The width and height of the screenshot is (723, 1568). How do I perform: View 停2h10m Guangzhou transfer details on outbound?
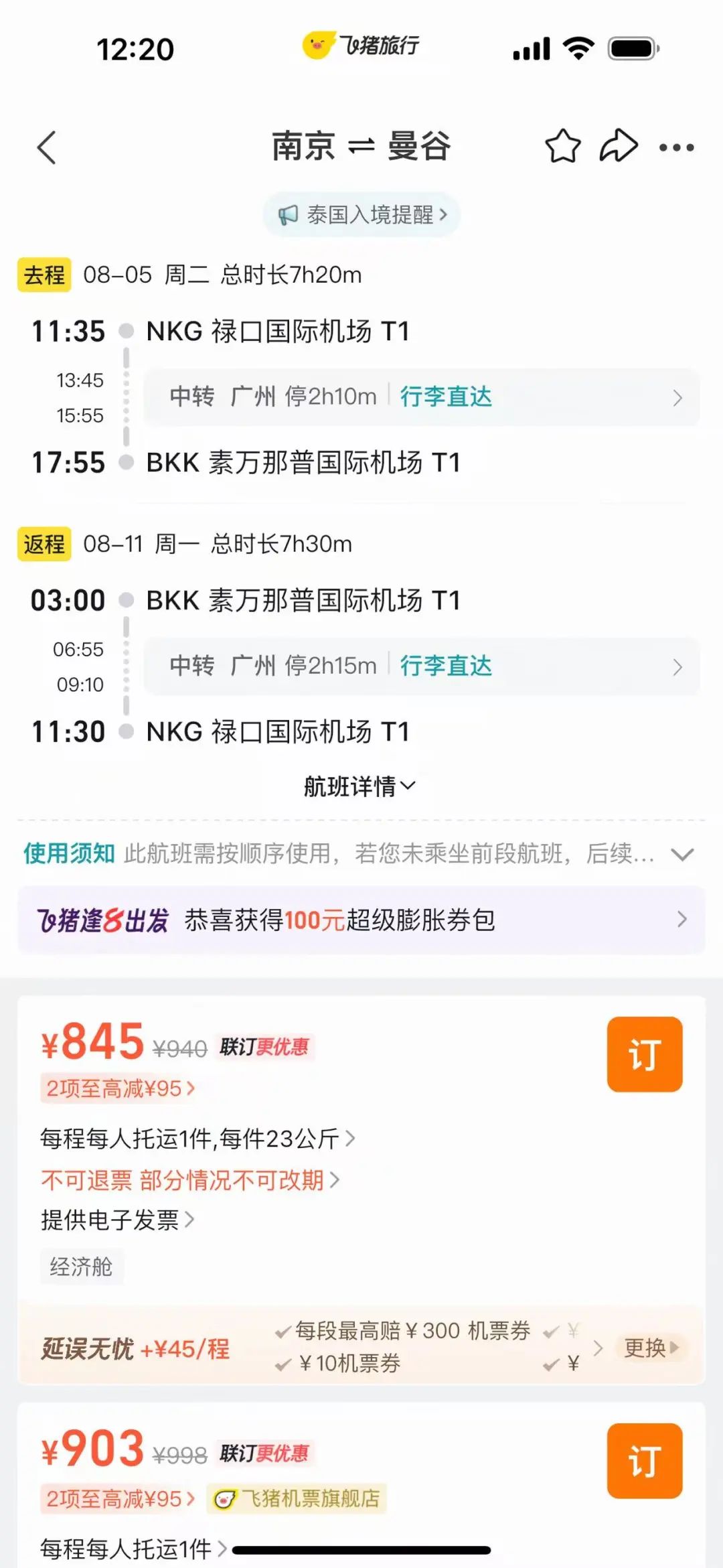(422, 397)
